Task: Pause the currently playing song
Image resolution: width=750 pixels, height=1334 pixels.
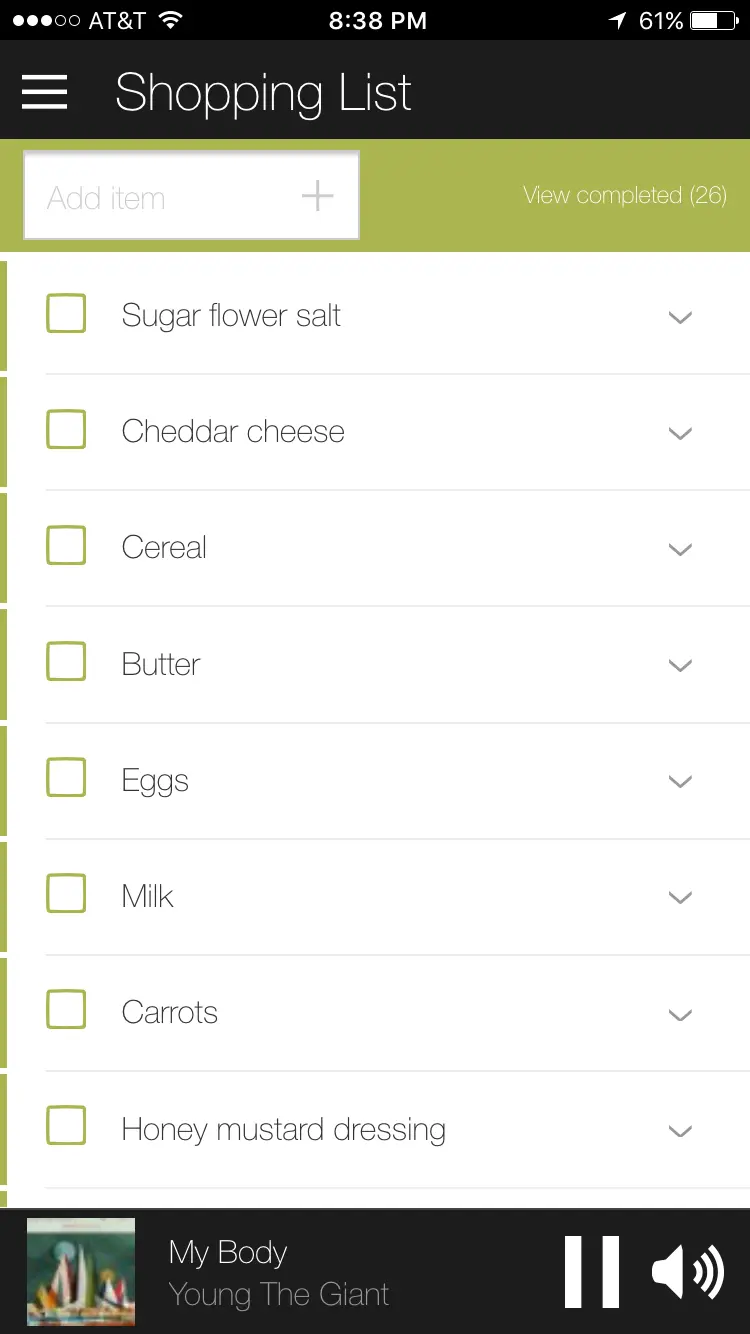Action: 592,1271
